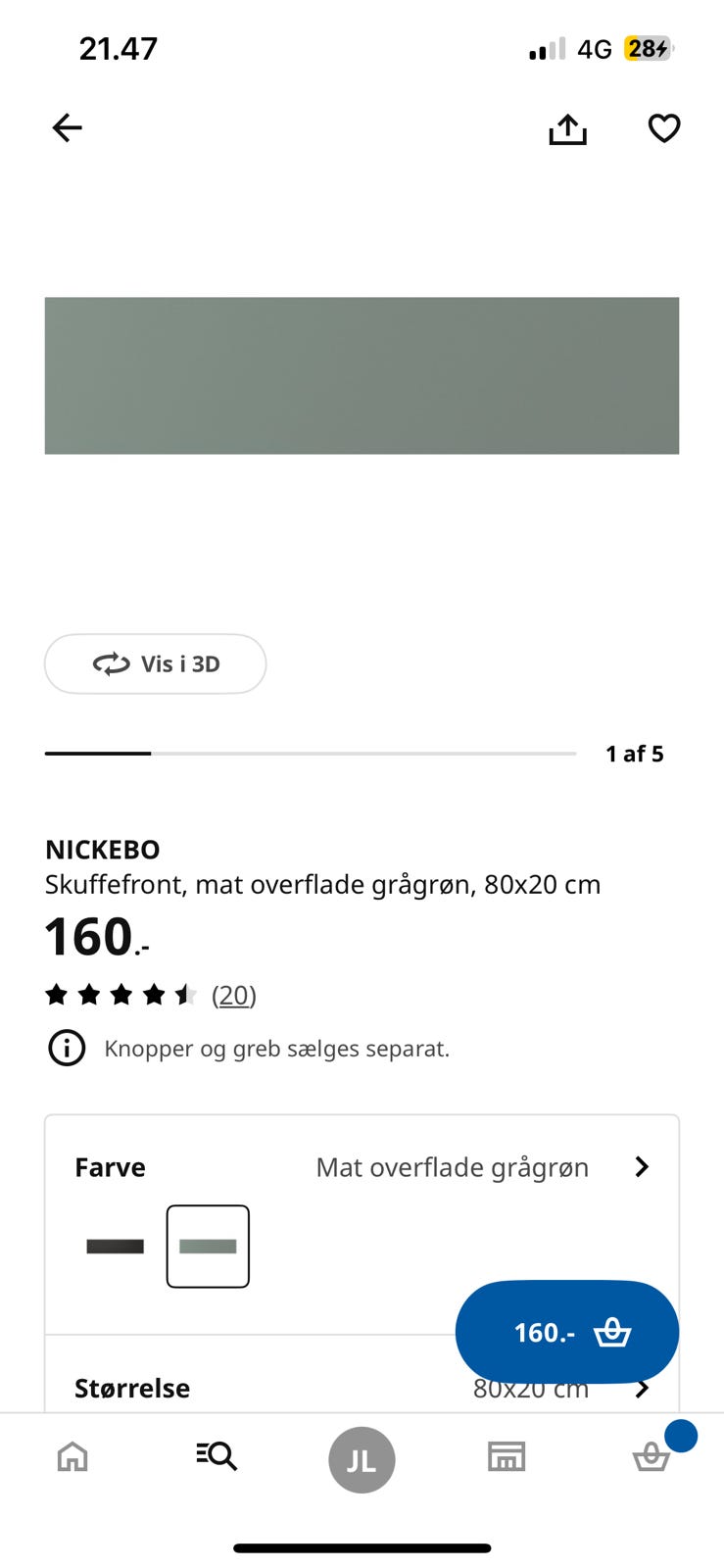This screenshot has width=724, height=1568.
Task: Open the gray-green drawer front image
Action: click(362, 375)
